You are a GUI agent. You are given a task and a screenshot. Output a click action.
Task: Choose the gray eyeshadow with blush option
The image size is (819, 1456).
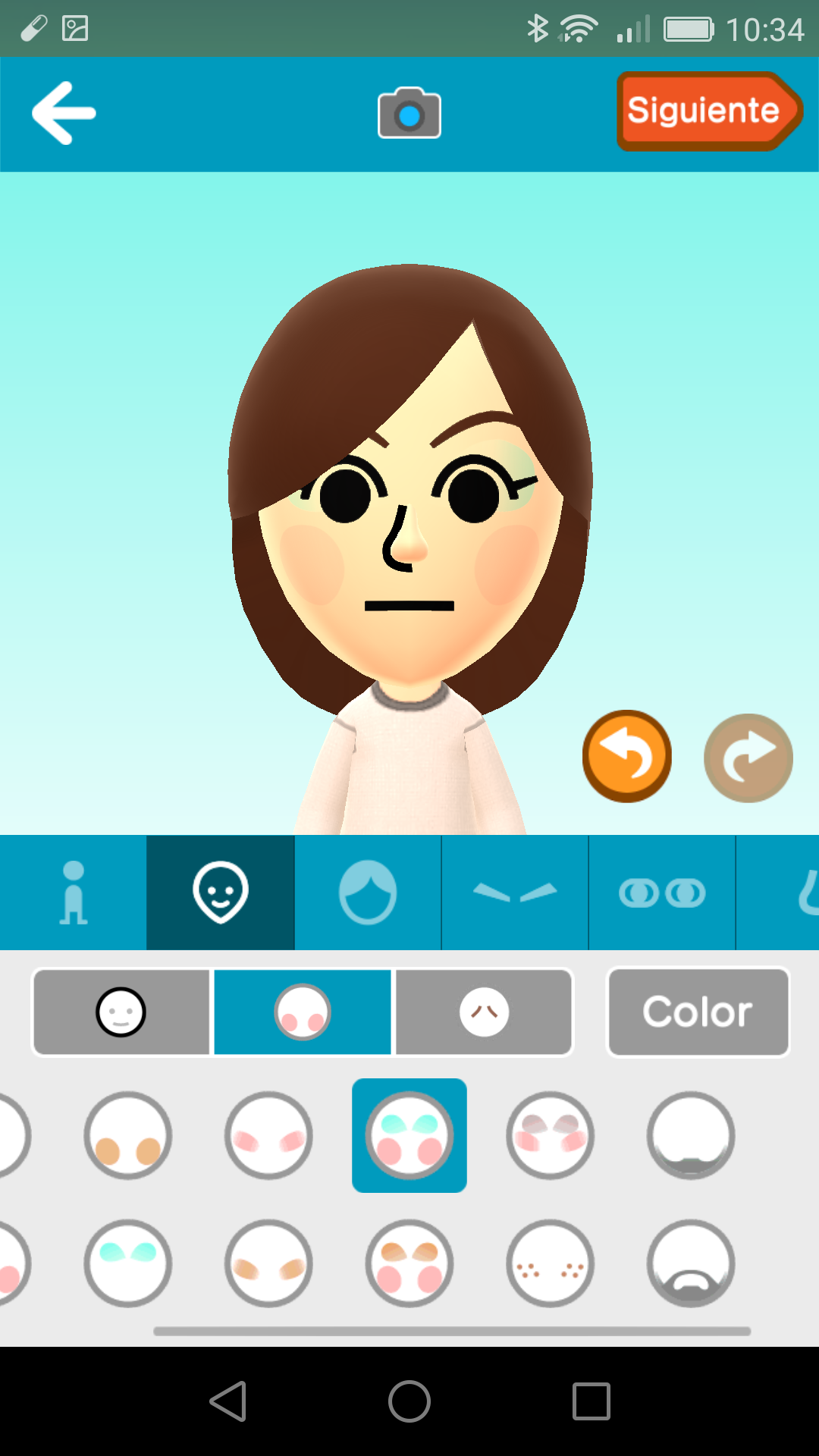pos(550,1135)
